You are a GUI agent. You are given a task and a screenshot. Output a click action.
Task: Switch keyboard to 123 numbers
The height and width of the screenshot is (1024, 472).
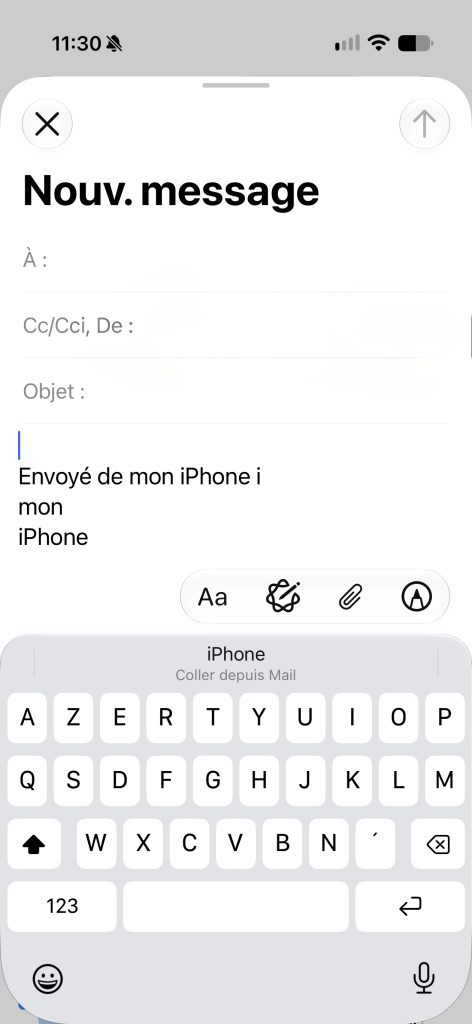(62, 906)
